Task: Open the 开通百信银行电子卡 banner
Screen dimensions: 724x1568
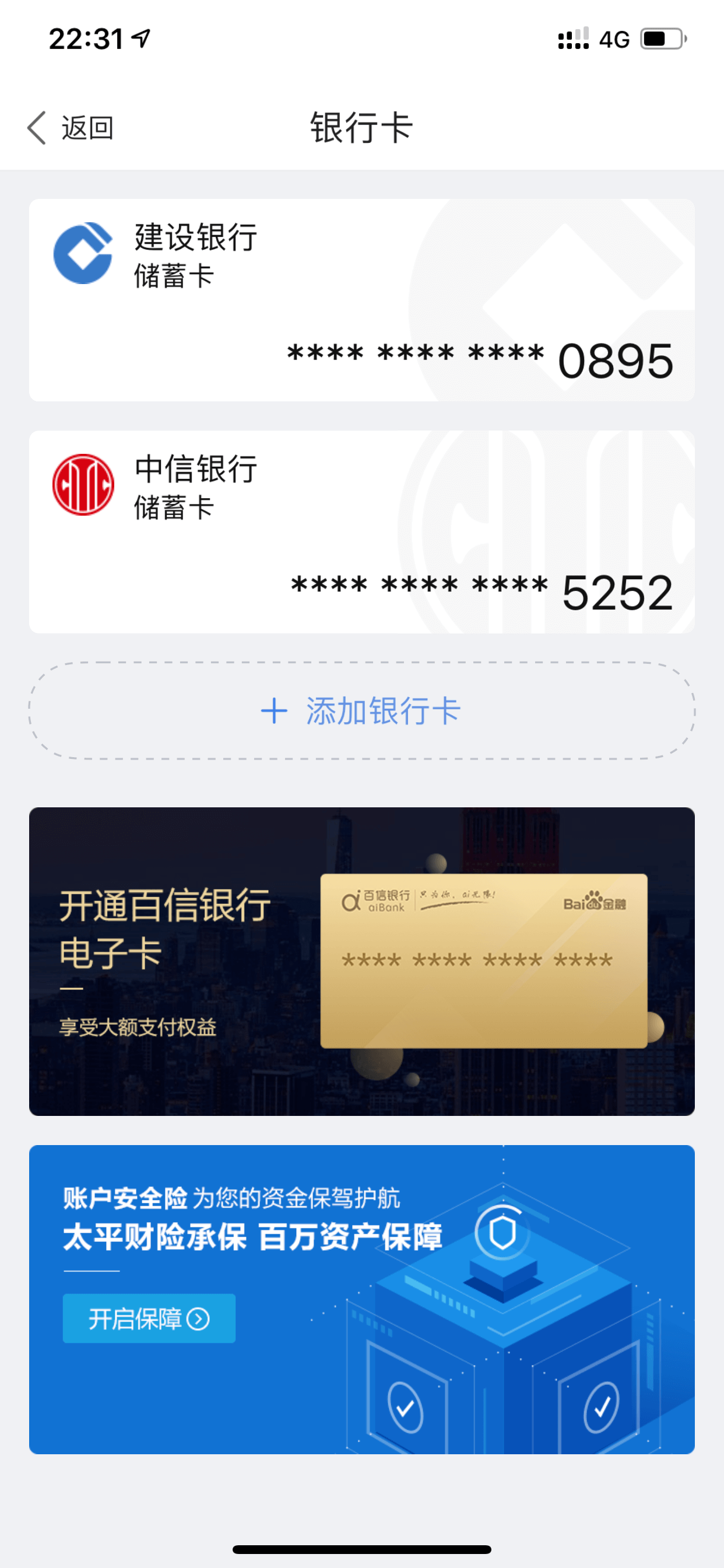Action: pyautogui.click(x=362, y=961)
